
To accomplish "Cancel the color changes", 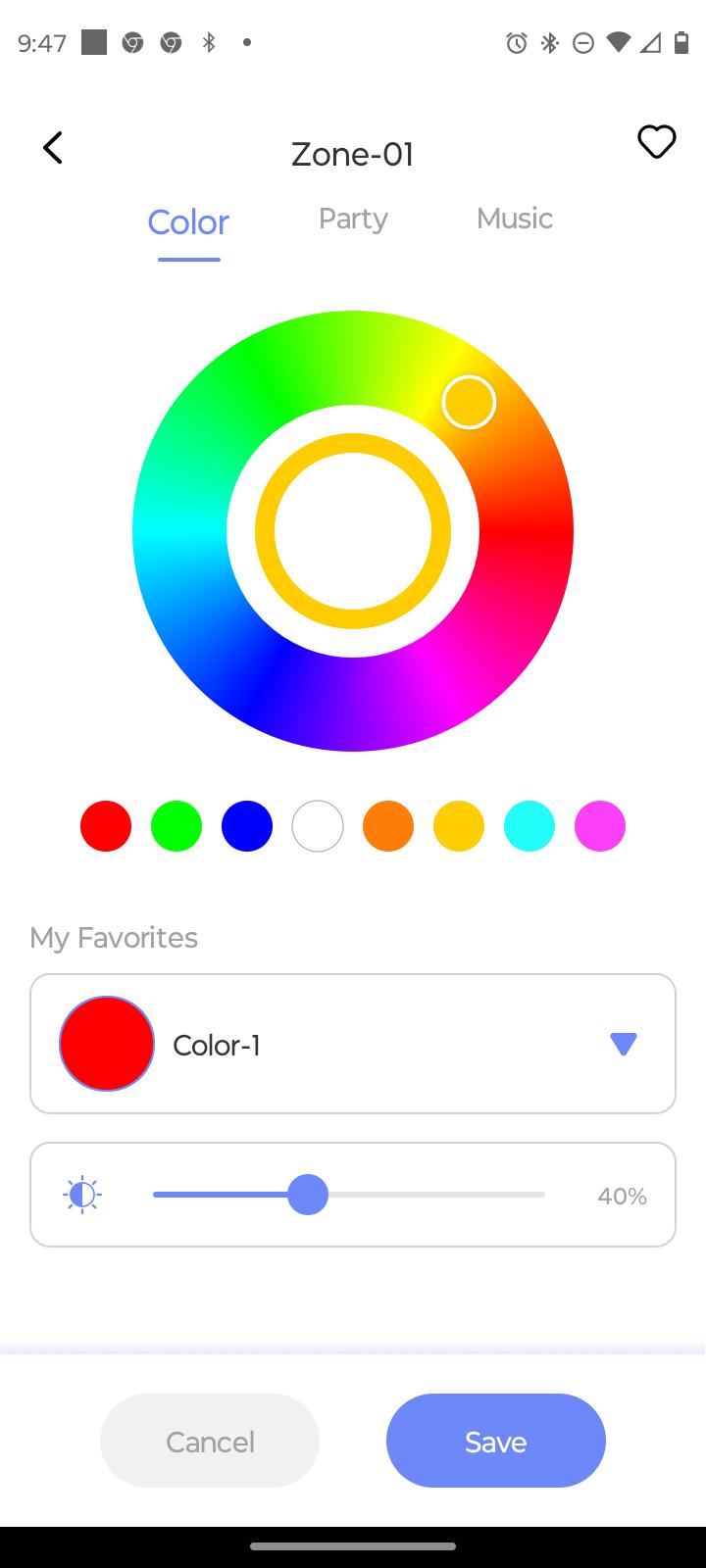I will [210, 1441].
